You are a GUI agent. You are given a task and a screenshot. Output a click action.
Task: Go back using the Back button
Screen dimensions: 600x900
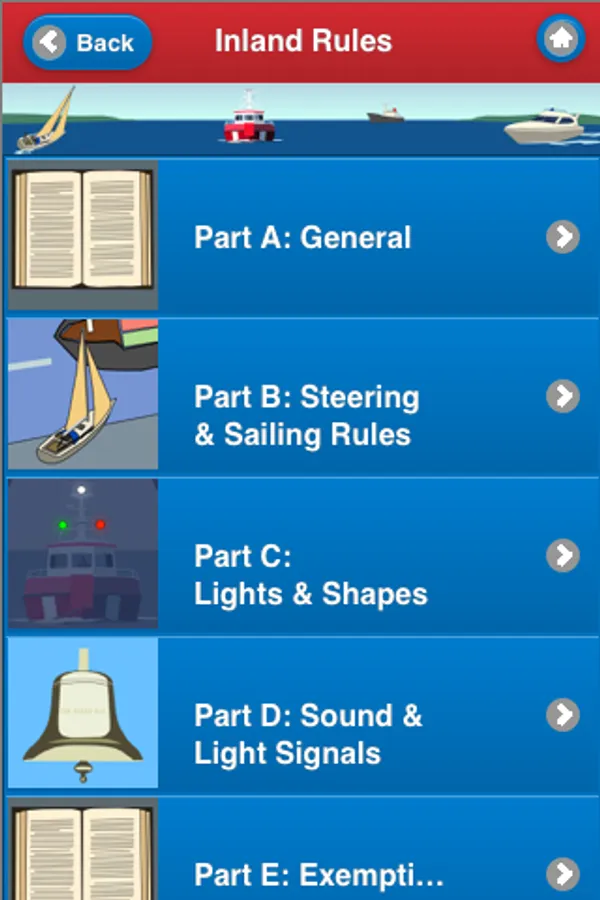click(x=87, y=42)
